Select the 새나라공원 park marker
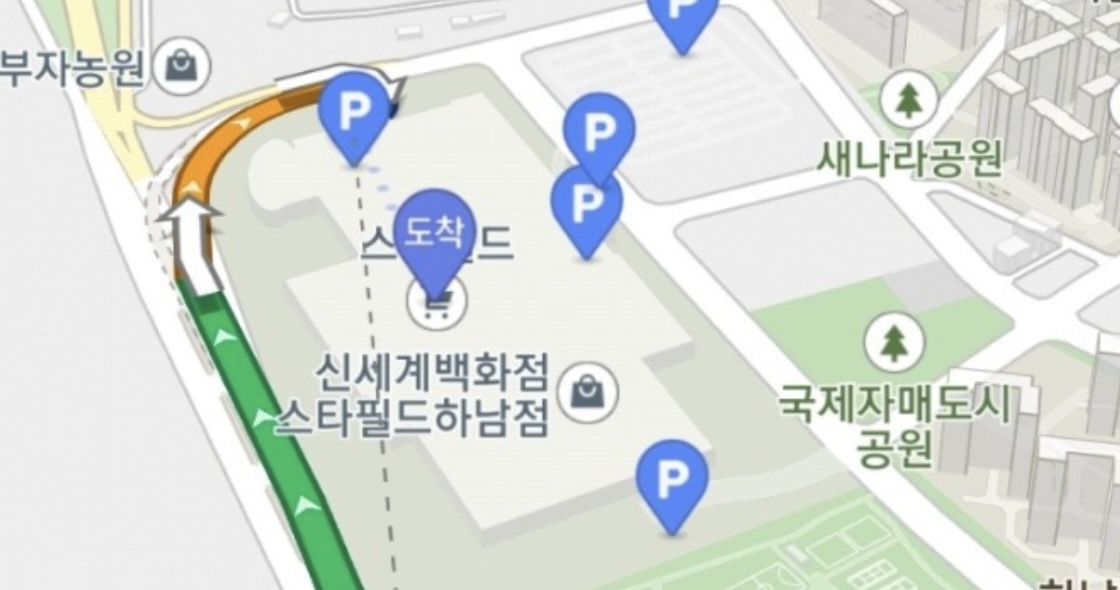The height and width of the screenshot is (590, 1120). 908,100
